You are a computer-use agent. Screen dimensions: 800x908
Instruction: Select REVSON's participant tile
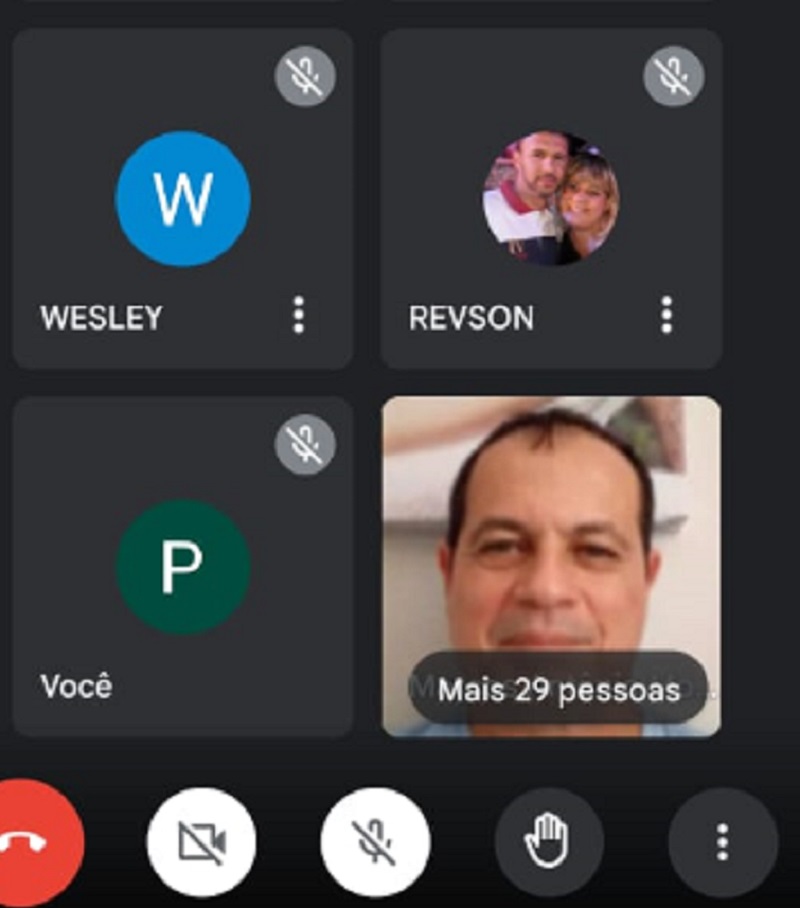click(x=551, y=200)
